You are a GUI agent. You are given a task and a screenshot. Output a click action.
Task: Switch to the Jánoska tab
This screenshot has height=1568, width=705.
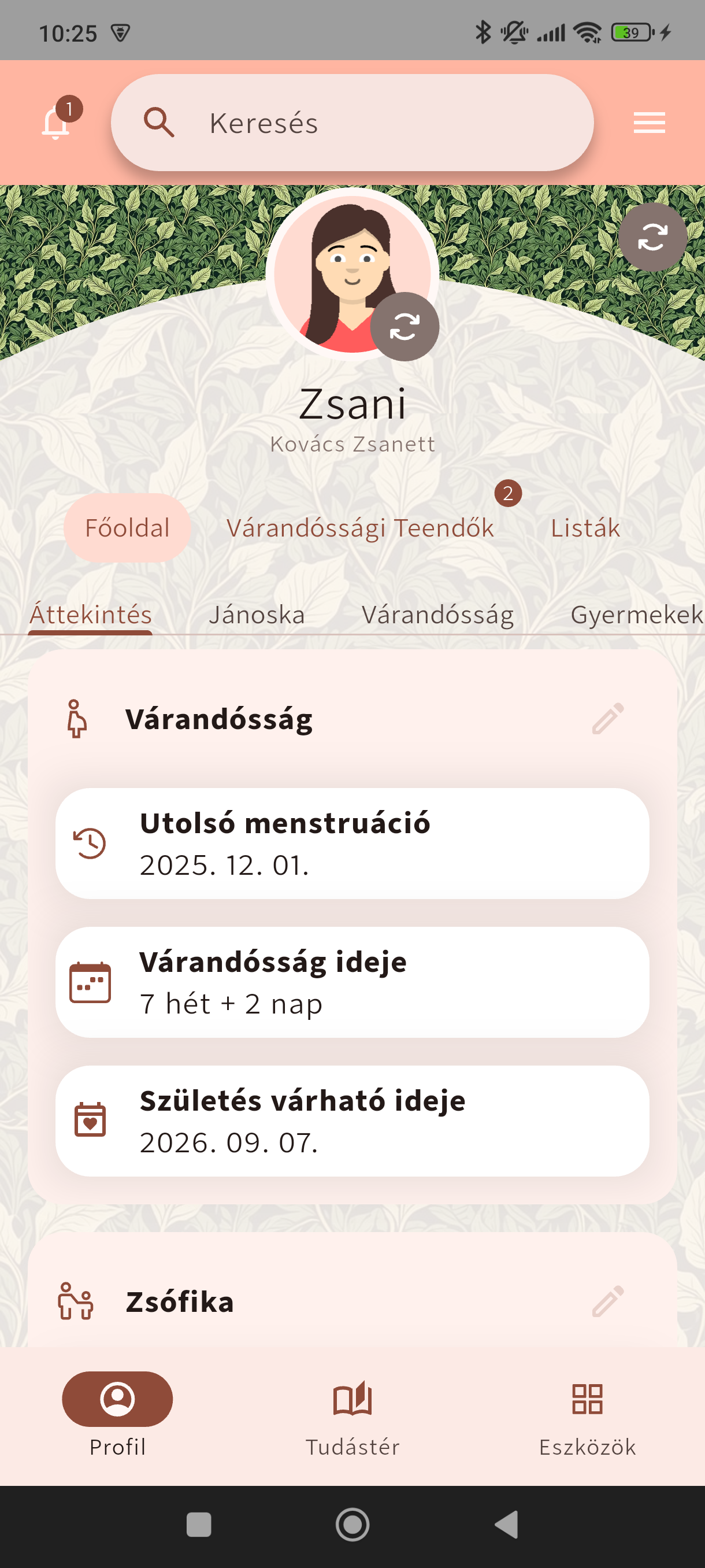(258, 614)
